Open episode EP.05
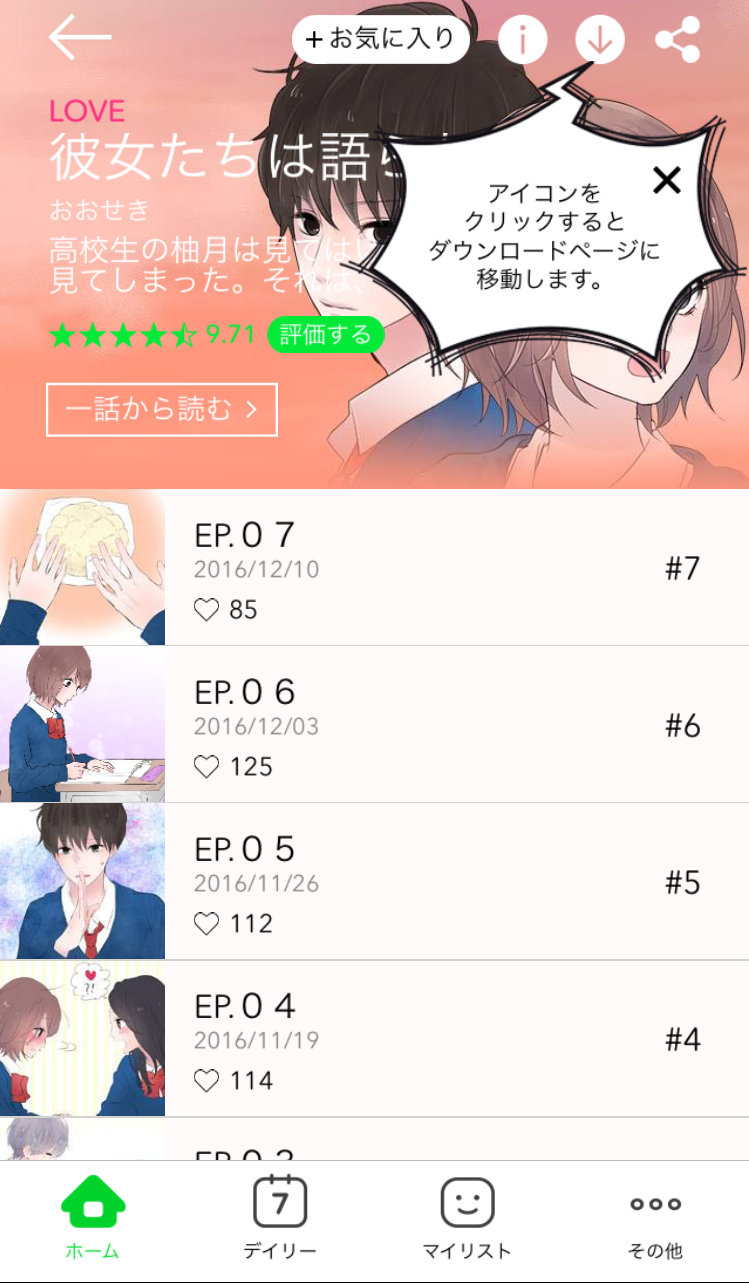Screen dimensions: 749x1283 tap(374, 882)
